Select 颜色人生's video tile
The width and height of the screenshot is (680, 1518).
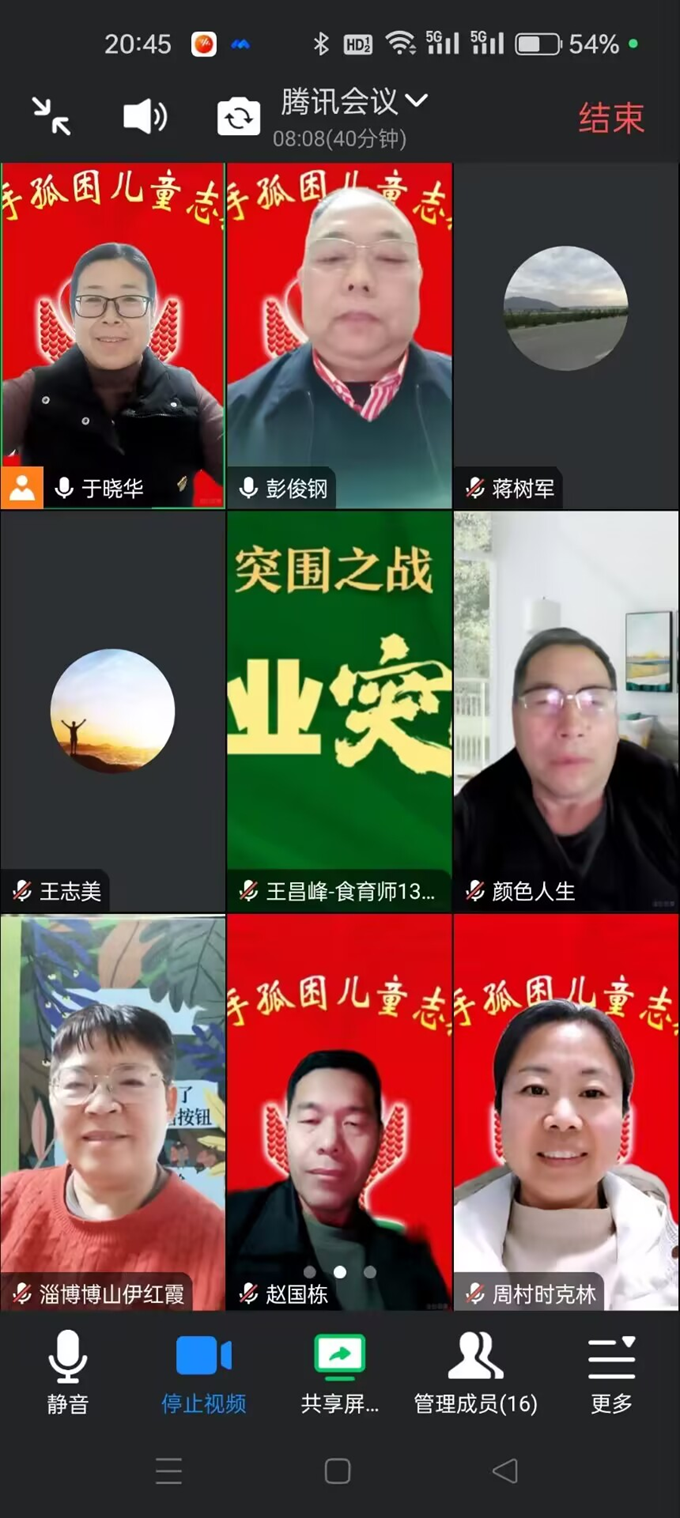click(x=566, y=710)
